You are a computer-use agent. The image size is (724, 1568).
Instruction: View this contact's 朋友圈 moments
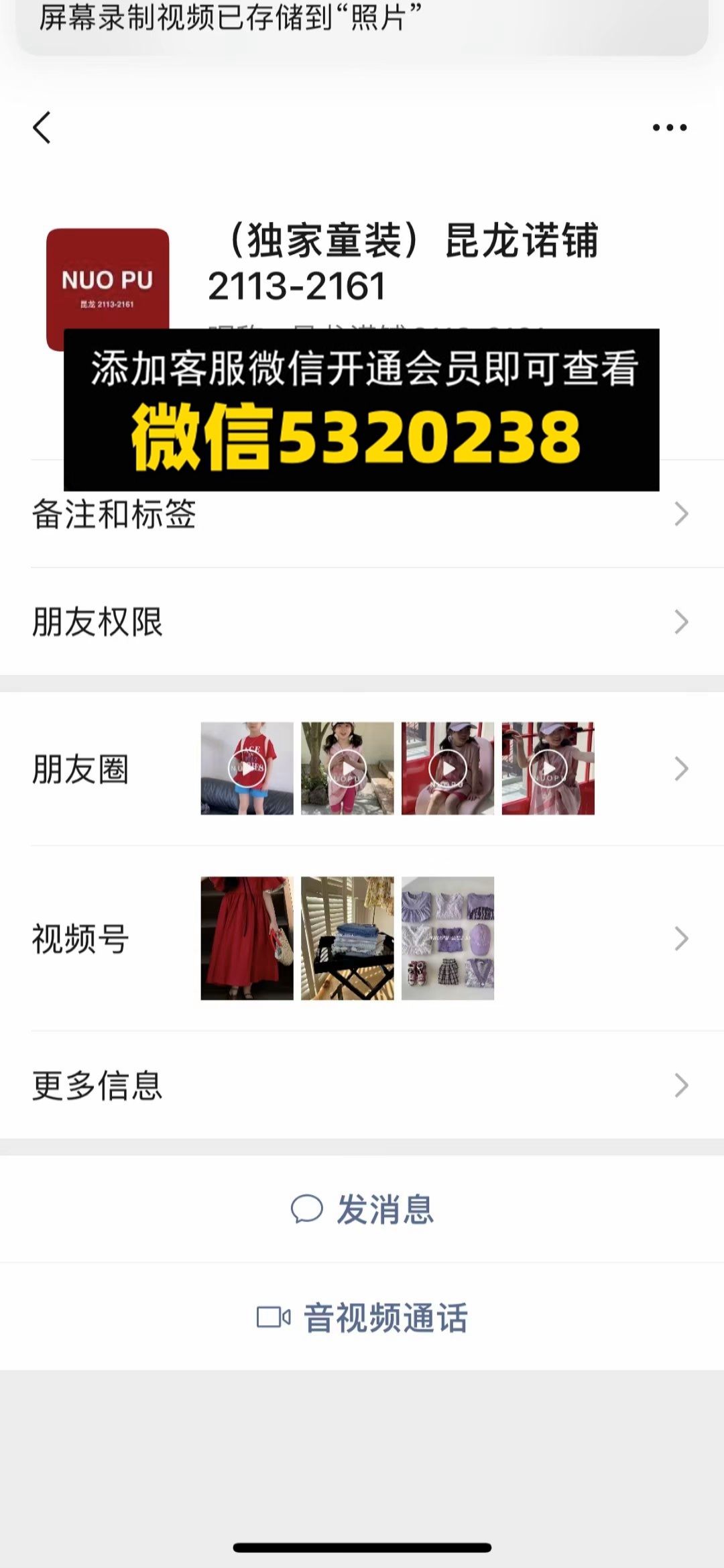click(362, 769)
